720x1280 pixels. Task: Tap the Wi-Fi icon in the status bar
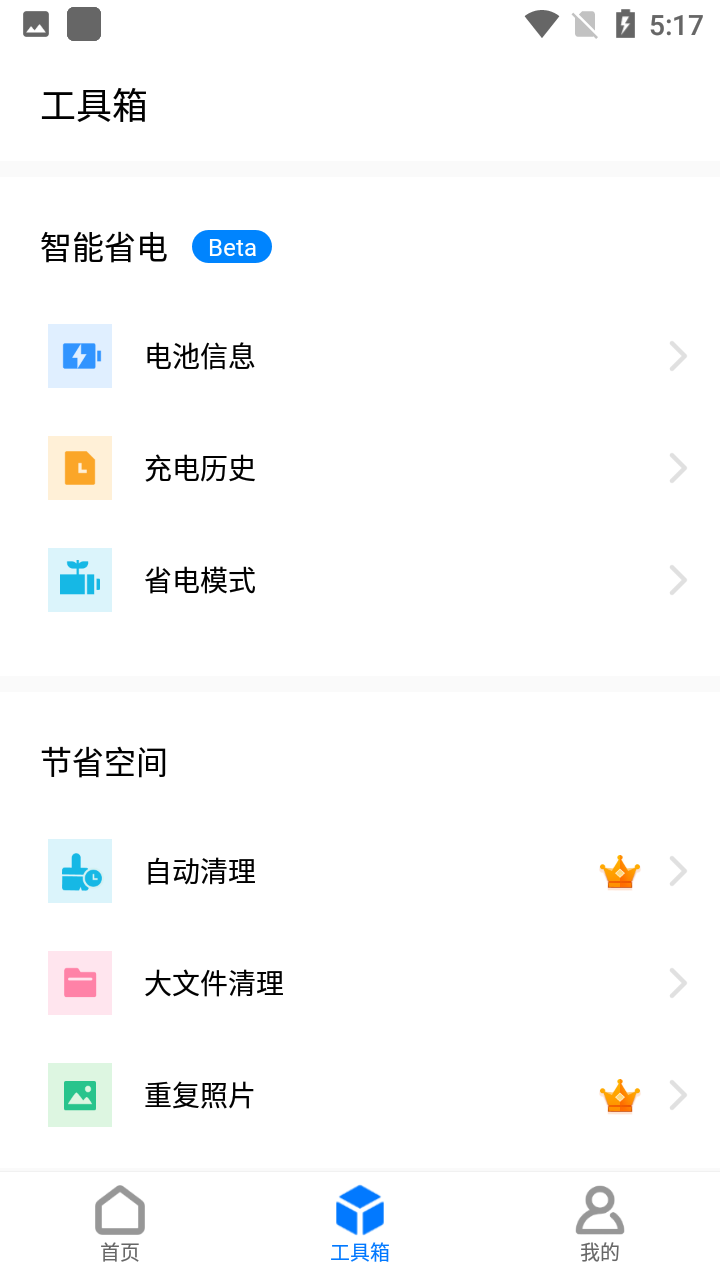click(541, 23)
